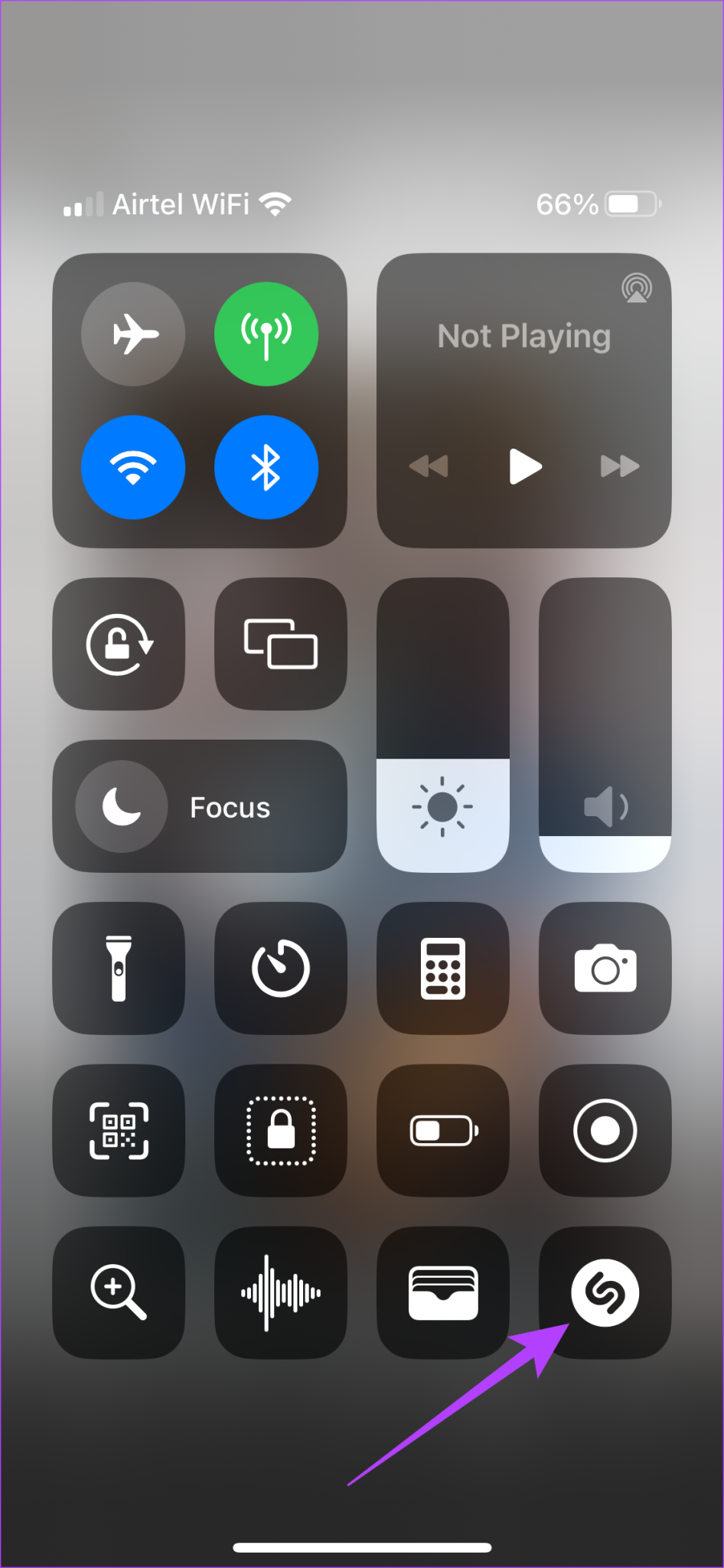Start the Timer control

click(280, 969)
